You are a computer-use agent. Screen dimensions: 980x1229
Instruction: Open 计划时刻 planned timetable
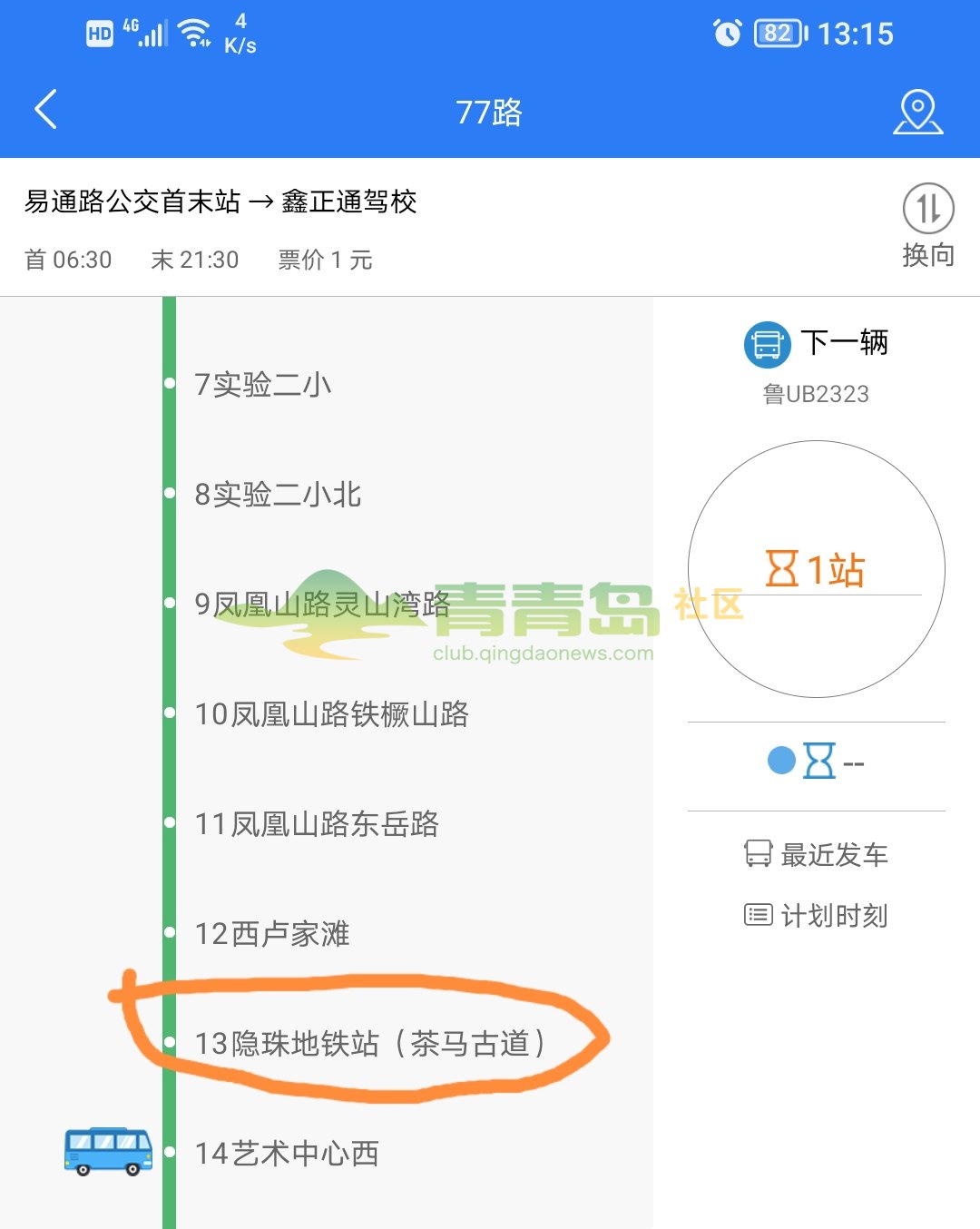coord(816,915)
